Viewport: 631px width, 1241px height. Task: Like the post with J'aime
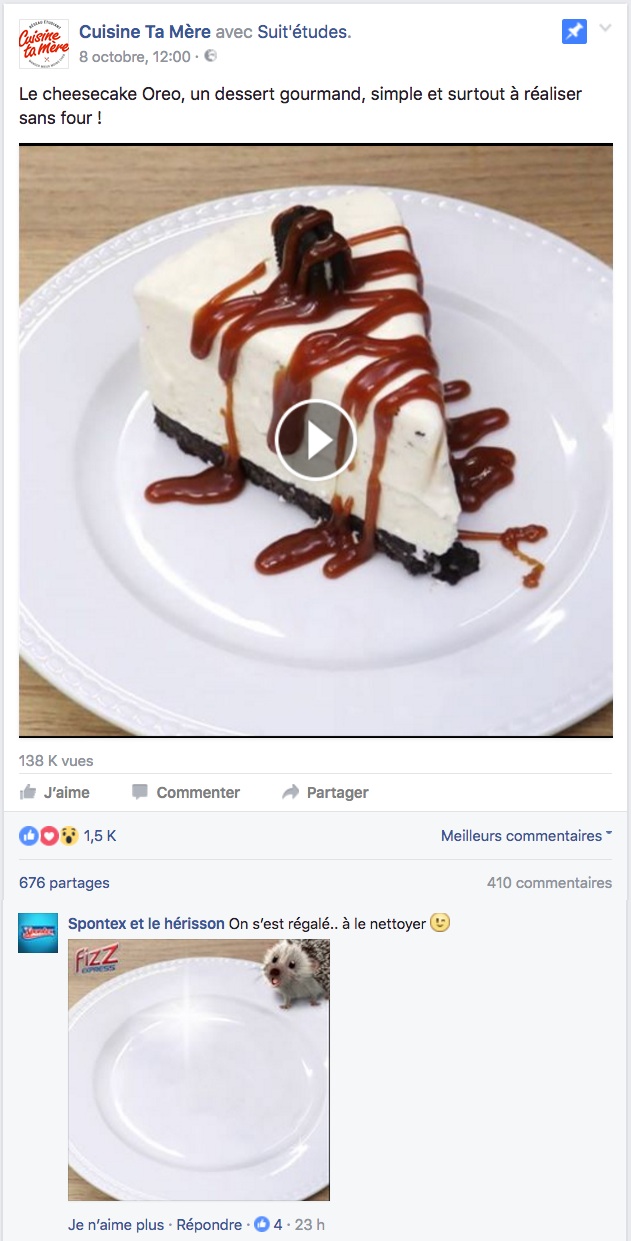click(x=55, y=792)
